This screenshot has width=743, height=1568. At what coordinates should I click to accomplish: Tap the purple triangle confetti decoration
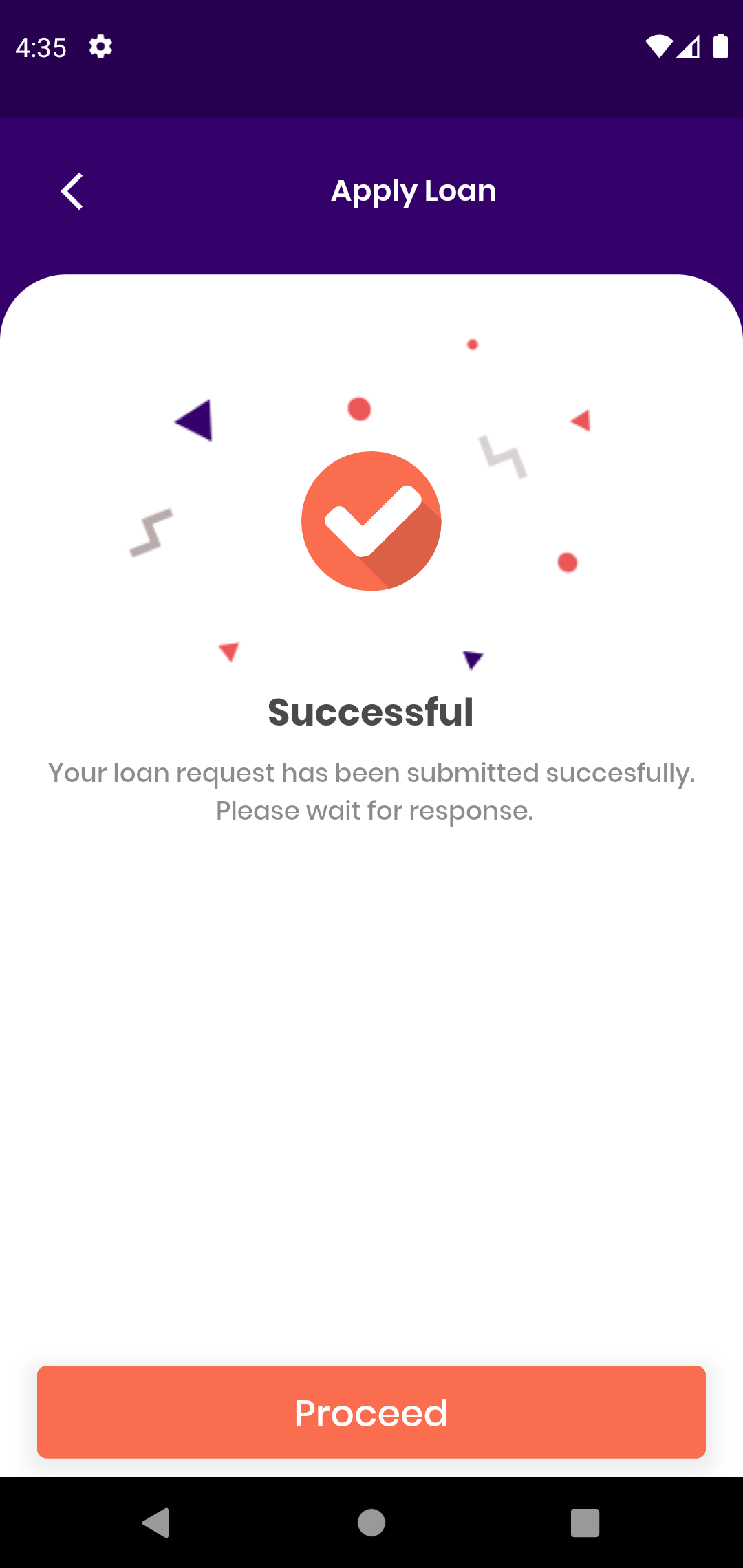(195, 420)
